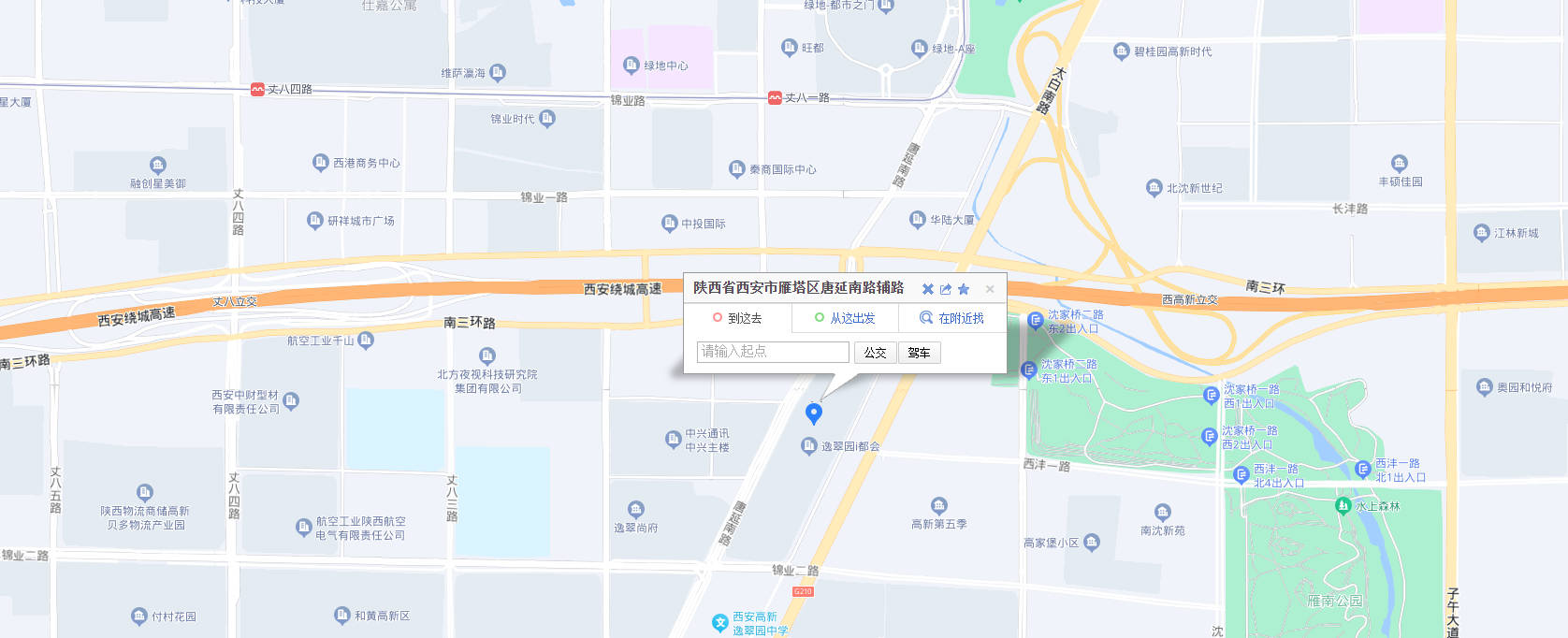This screenshot has width=1568, height=638.
Task: Switch to the 从这出发 tab
Action: coord(845,318)
